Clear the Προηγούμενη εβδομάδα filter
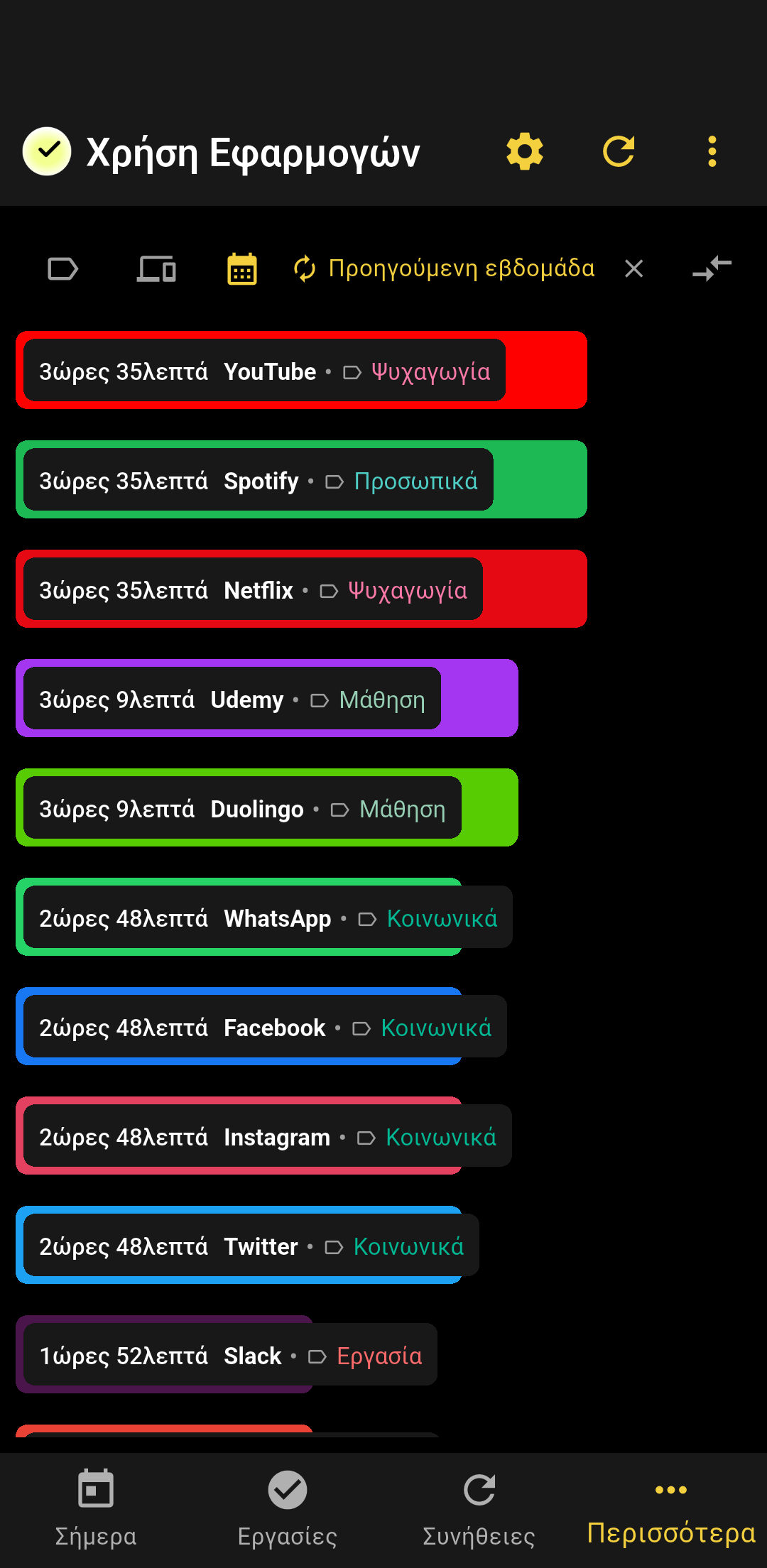Image resolution: width=767 pixels, height=1568 pixels. 633,269
